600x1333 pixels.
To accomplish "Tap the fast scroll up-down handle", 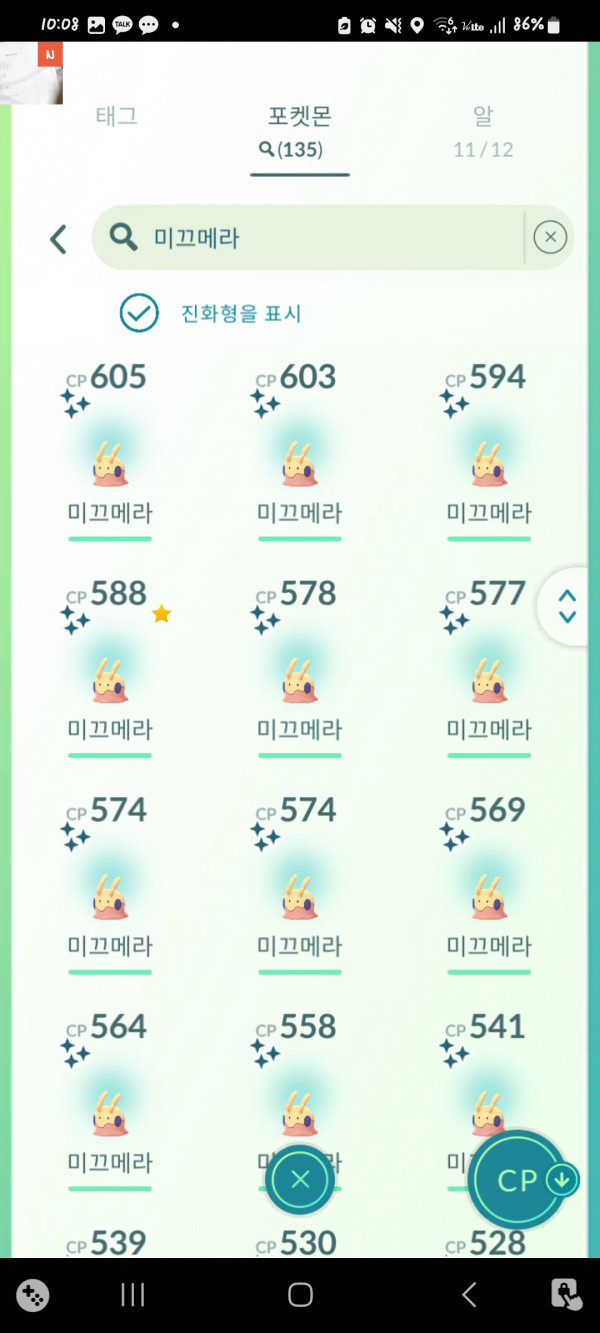I will (x=567, y=606).
